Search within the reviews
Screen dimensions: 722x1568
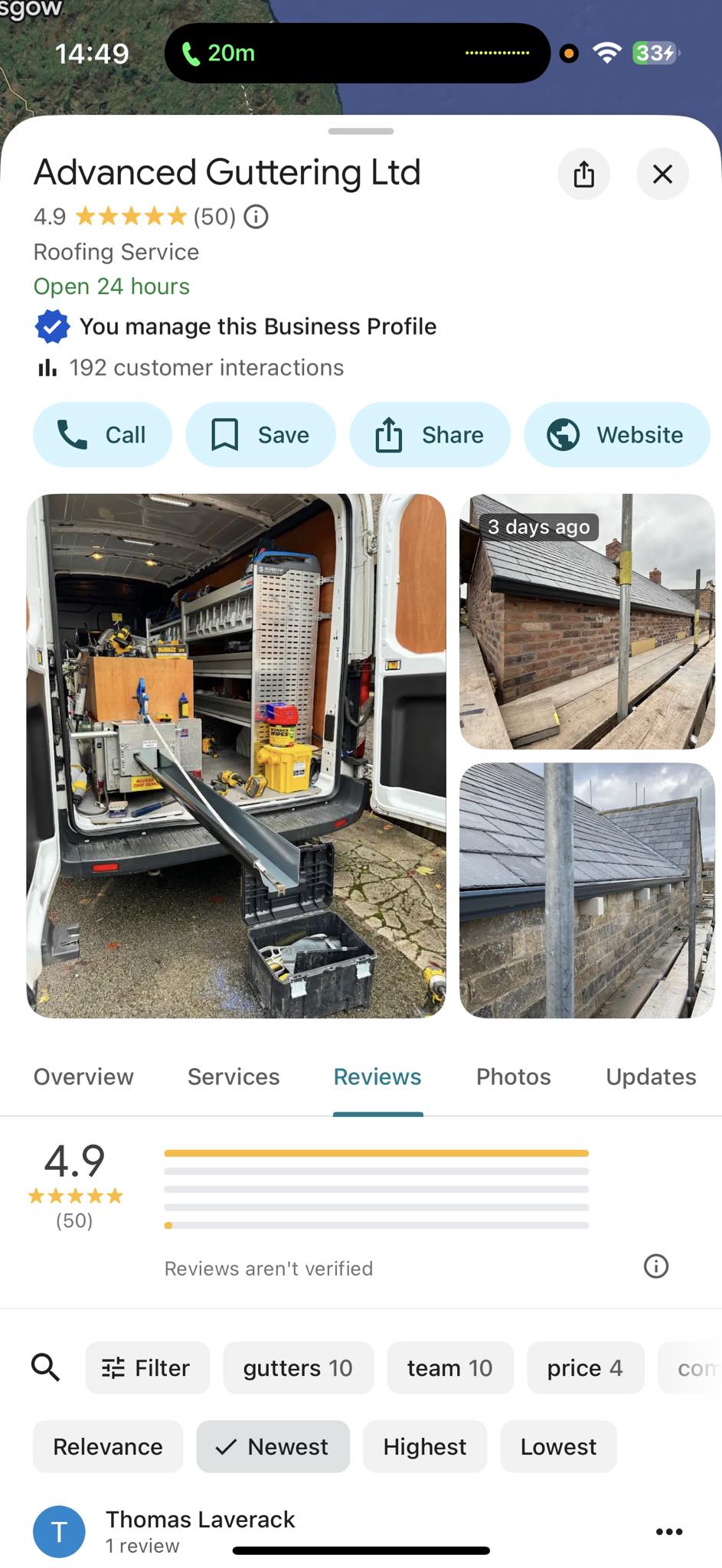pyautogui.click(x=45, y=1367)
